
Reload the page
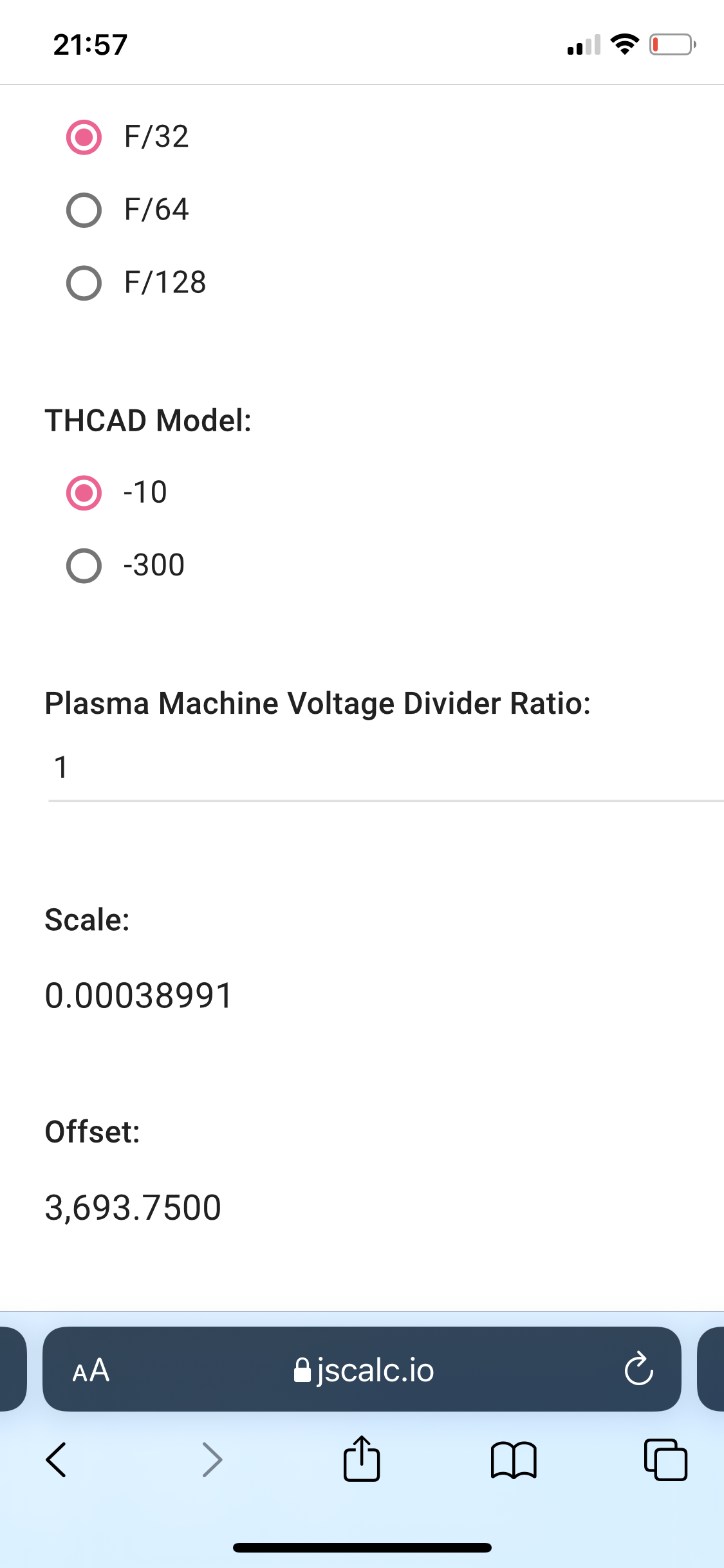638,1369
